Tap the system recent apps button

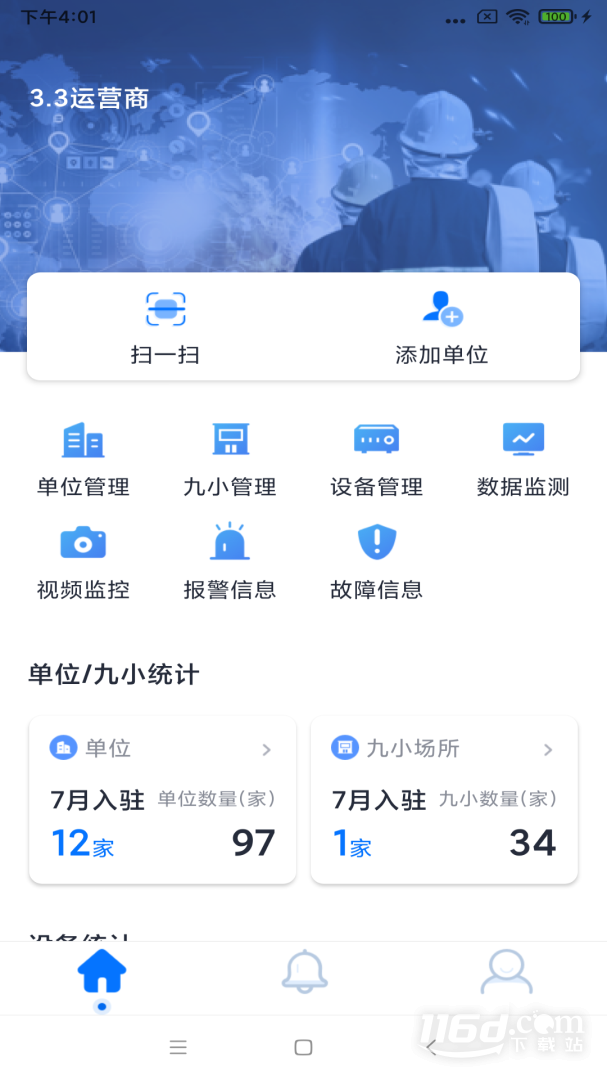click(x=178, y=1048)
